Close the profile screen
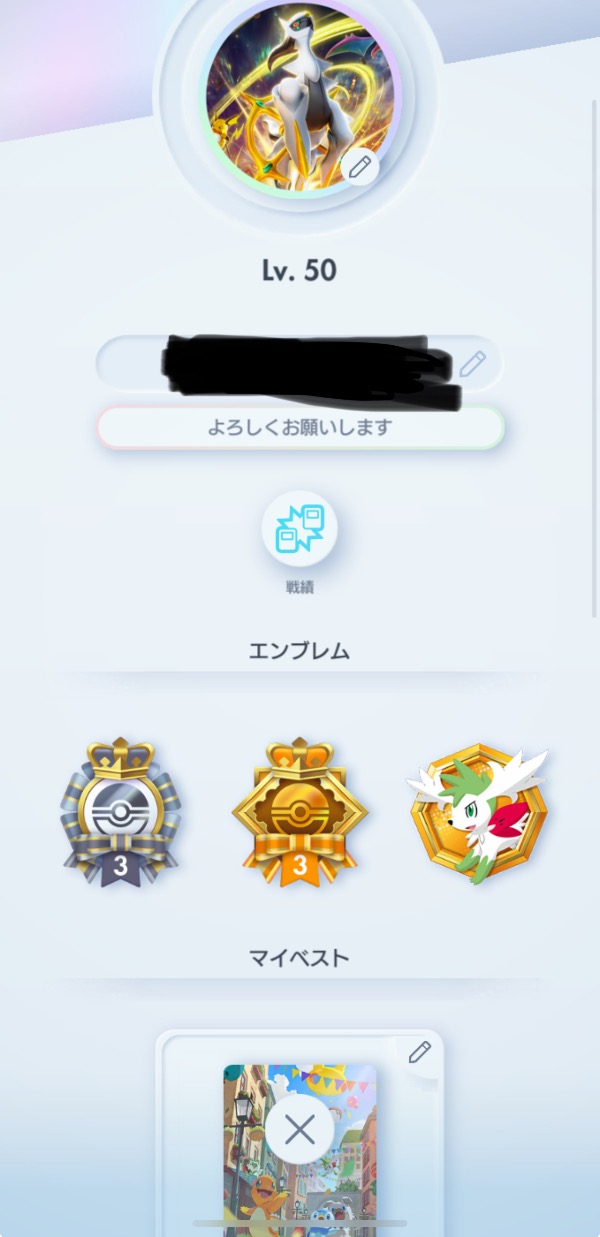Image resolution: width=600 pixels, height=1237 pixels. (300, 1130)
